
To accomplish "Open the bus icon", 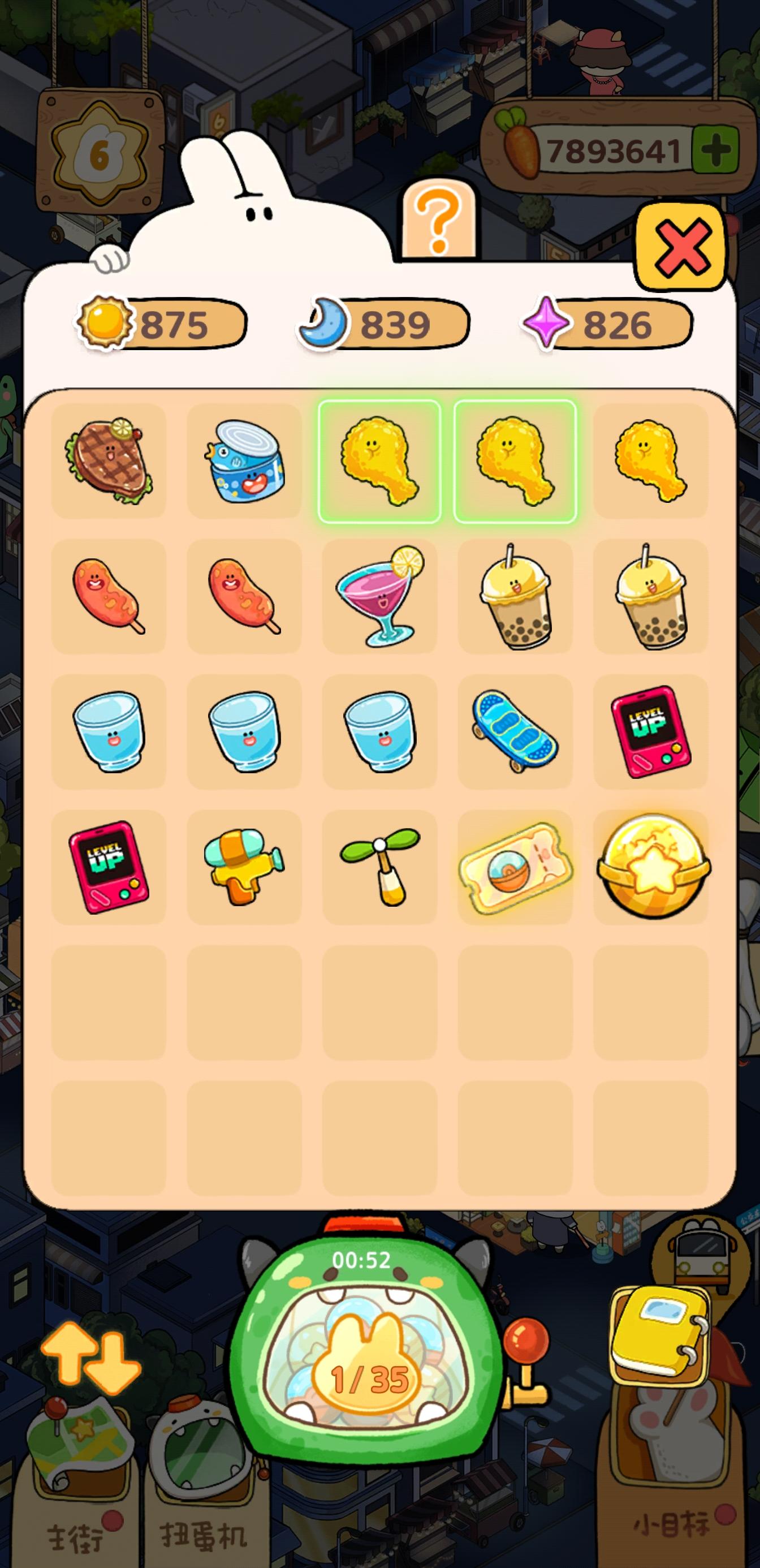I will [x=703, y=1254].
